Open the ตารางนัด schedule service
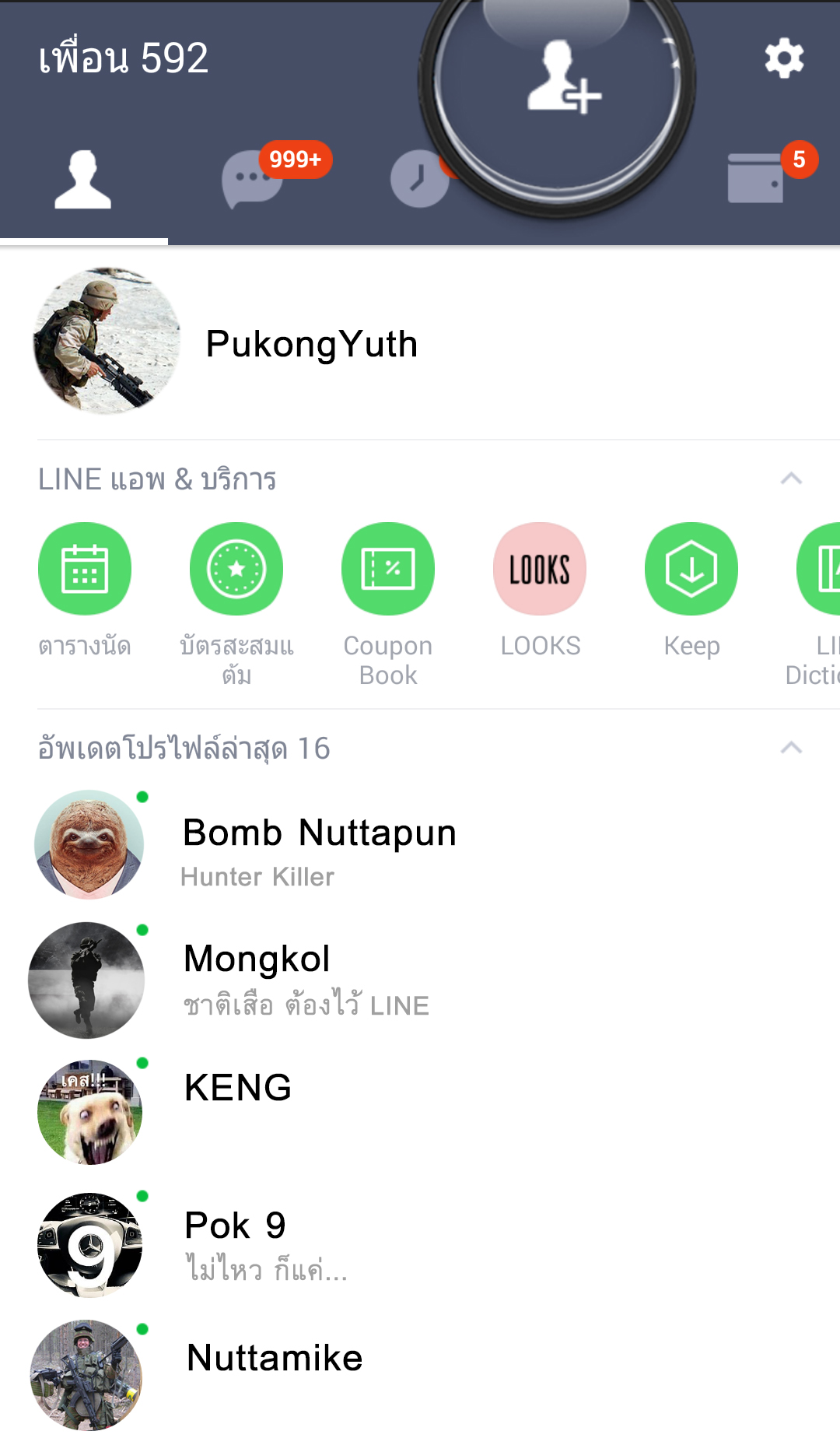Image resolution: width=840 pixels, height=1438 pixels. pos(85,570)
